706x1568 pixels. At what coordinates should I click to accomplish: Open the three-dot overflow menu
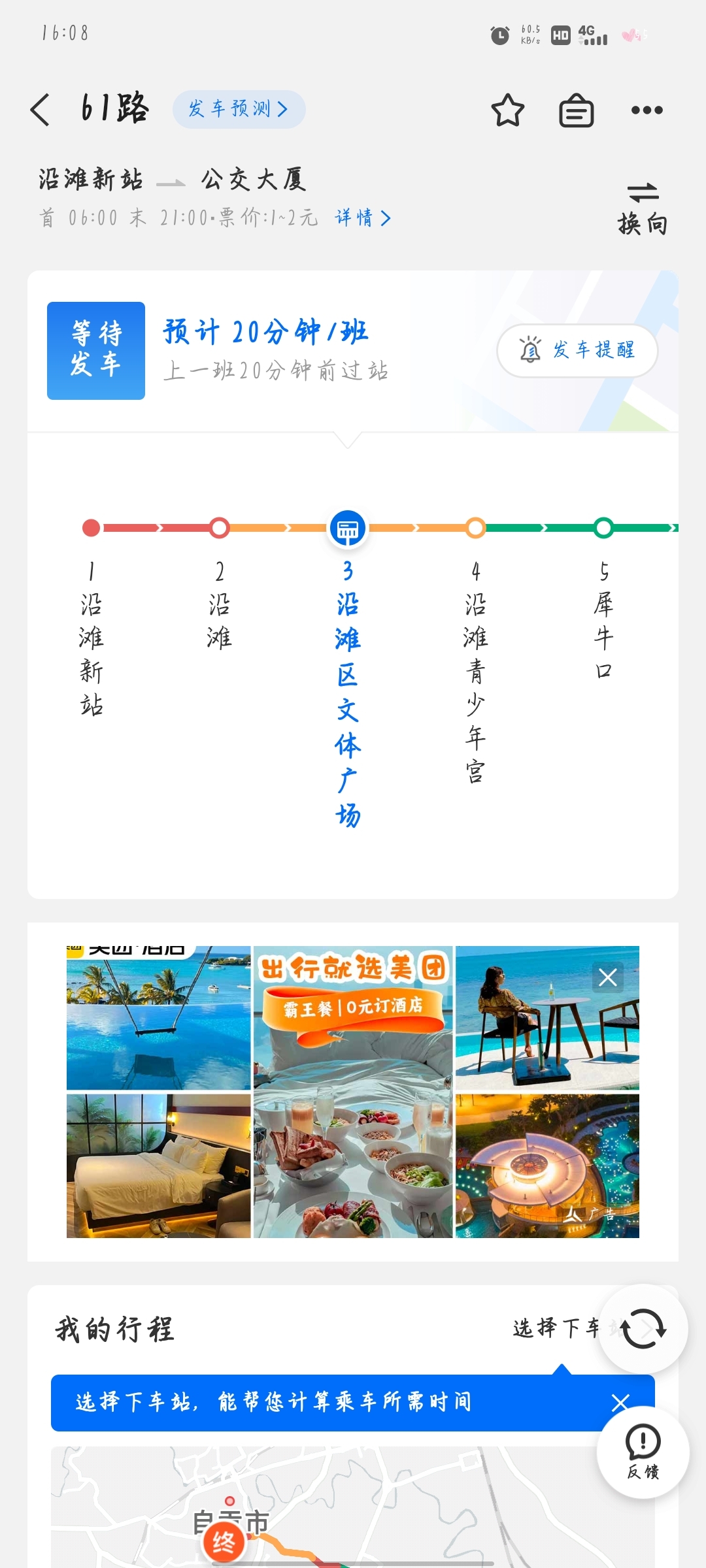pyautogui.click(x=647, y=110)
